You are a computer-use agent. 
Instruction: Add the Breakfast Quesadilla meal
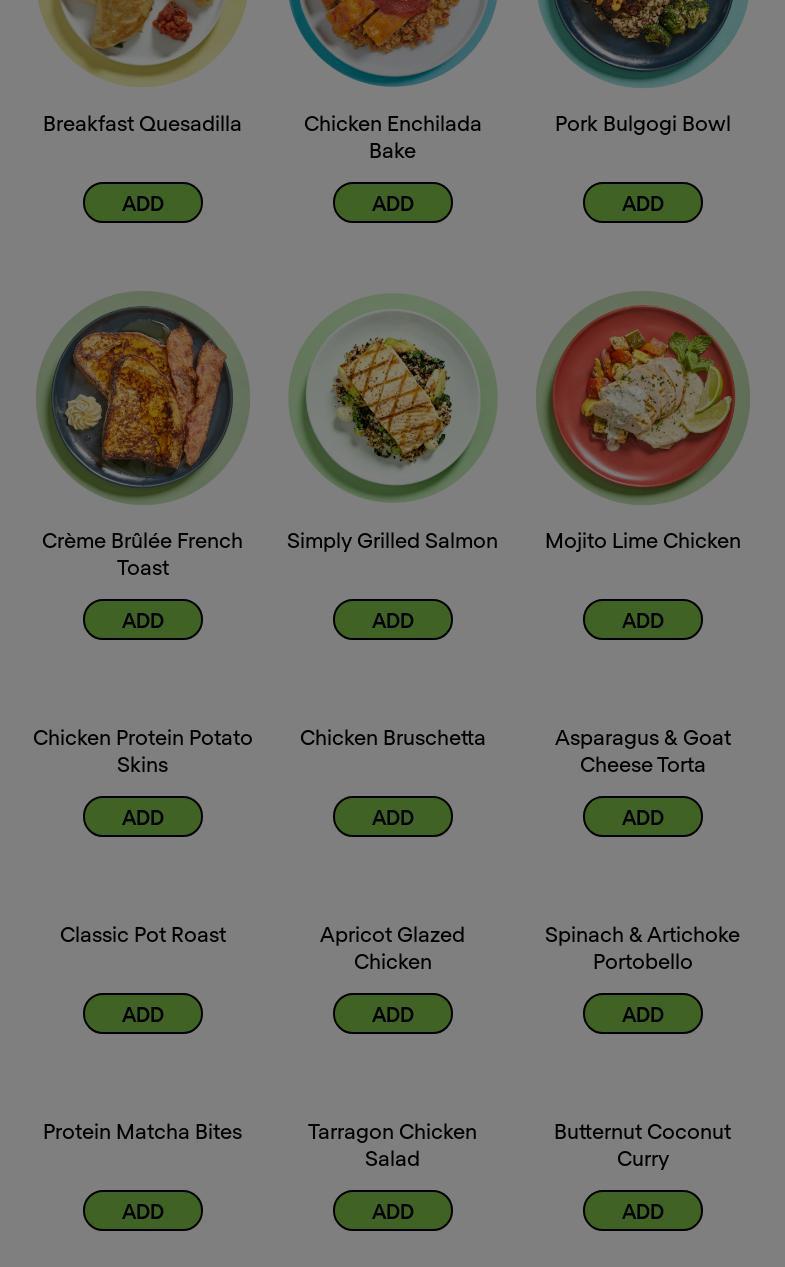pyautogui.click(x=142, y=203)
